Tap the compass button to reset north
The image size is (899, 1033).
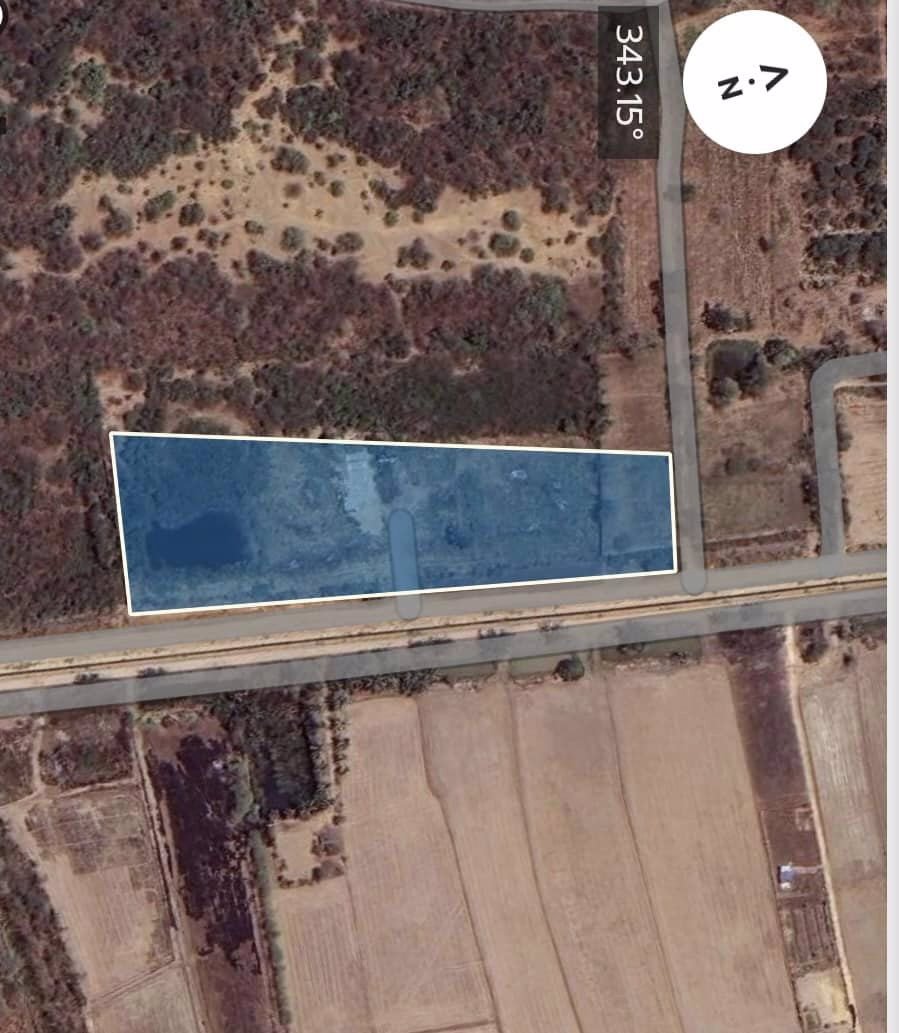(754, 82)
